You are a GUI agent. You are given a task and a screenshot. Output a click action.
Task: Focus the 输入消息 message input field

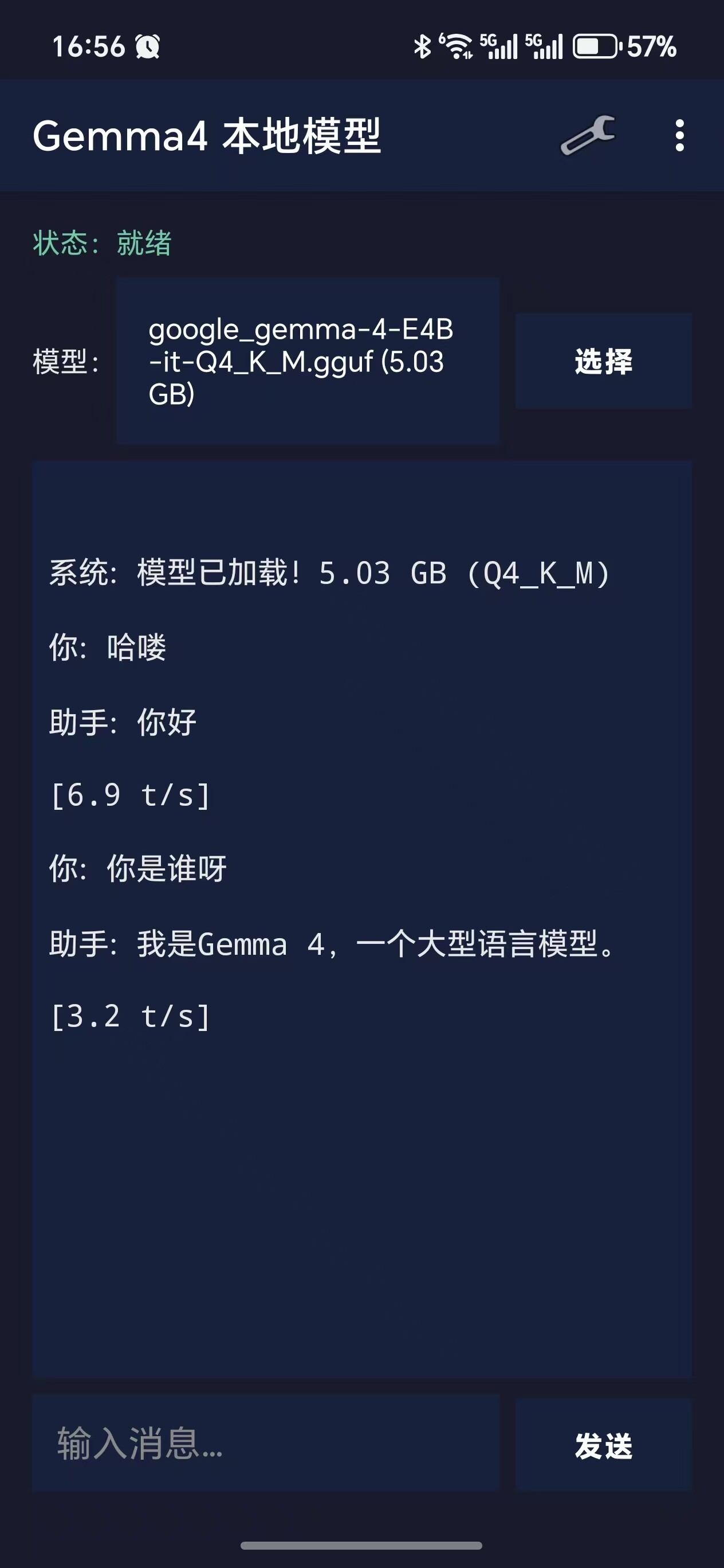coord(266,1443)
